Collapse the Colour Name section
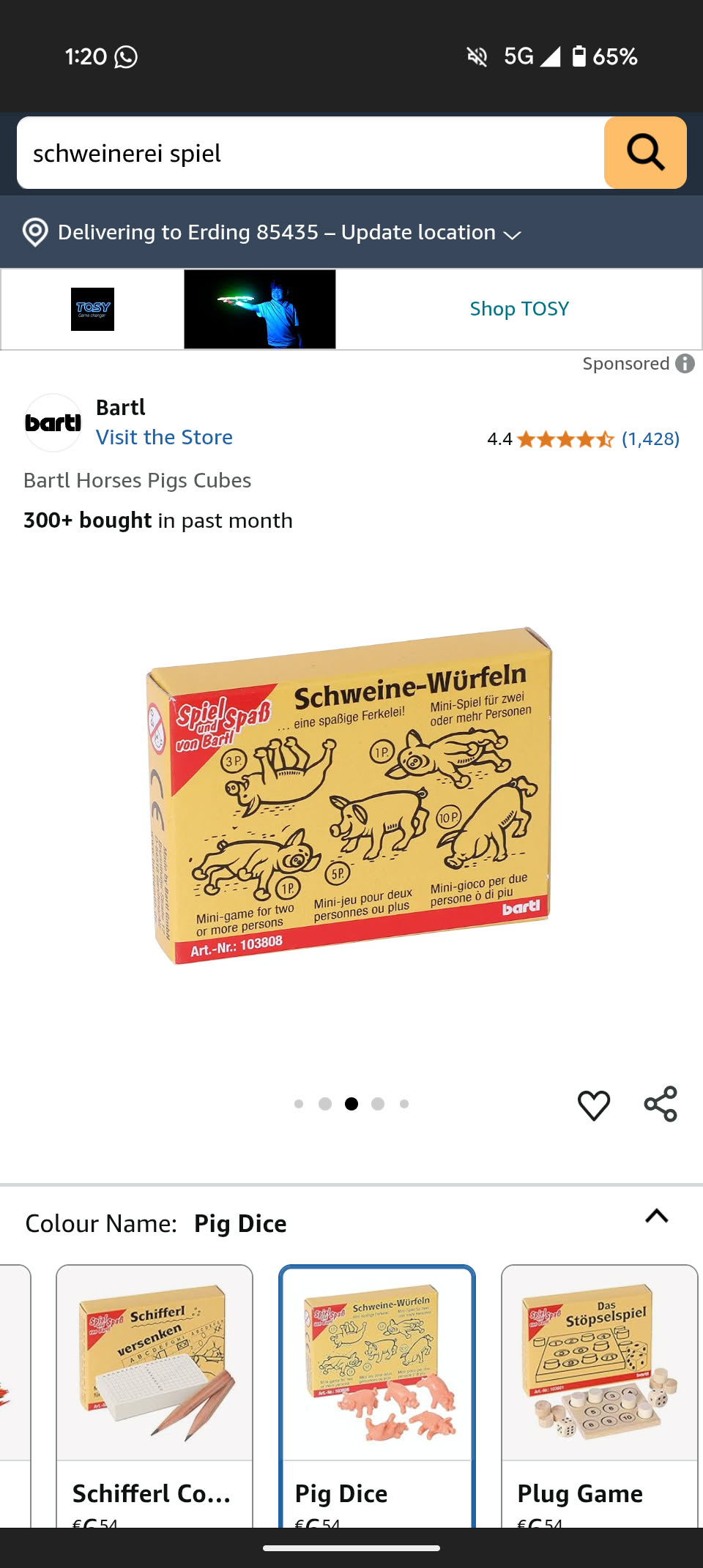The width and height of the screenshot is (703, 1568). [x=656, y=1217]
